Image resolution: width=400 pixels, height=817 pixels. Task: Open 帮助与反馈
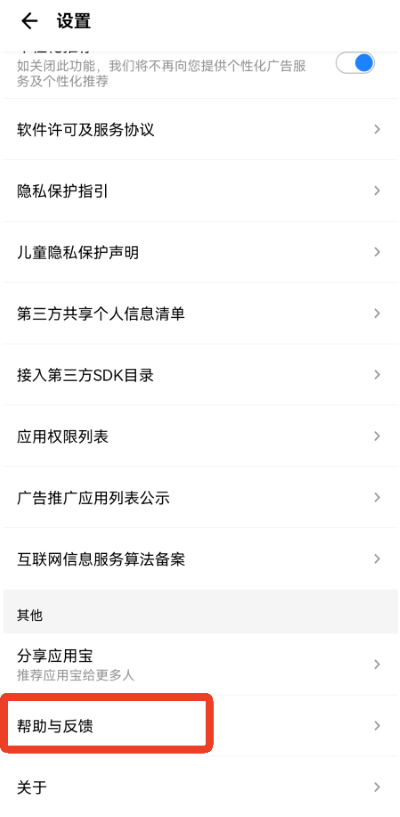tap(200, 726)
